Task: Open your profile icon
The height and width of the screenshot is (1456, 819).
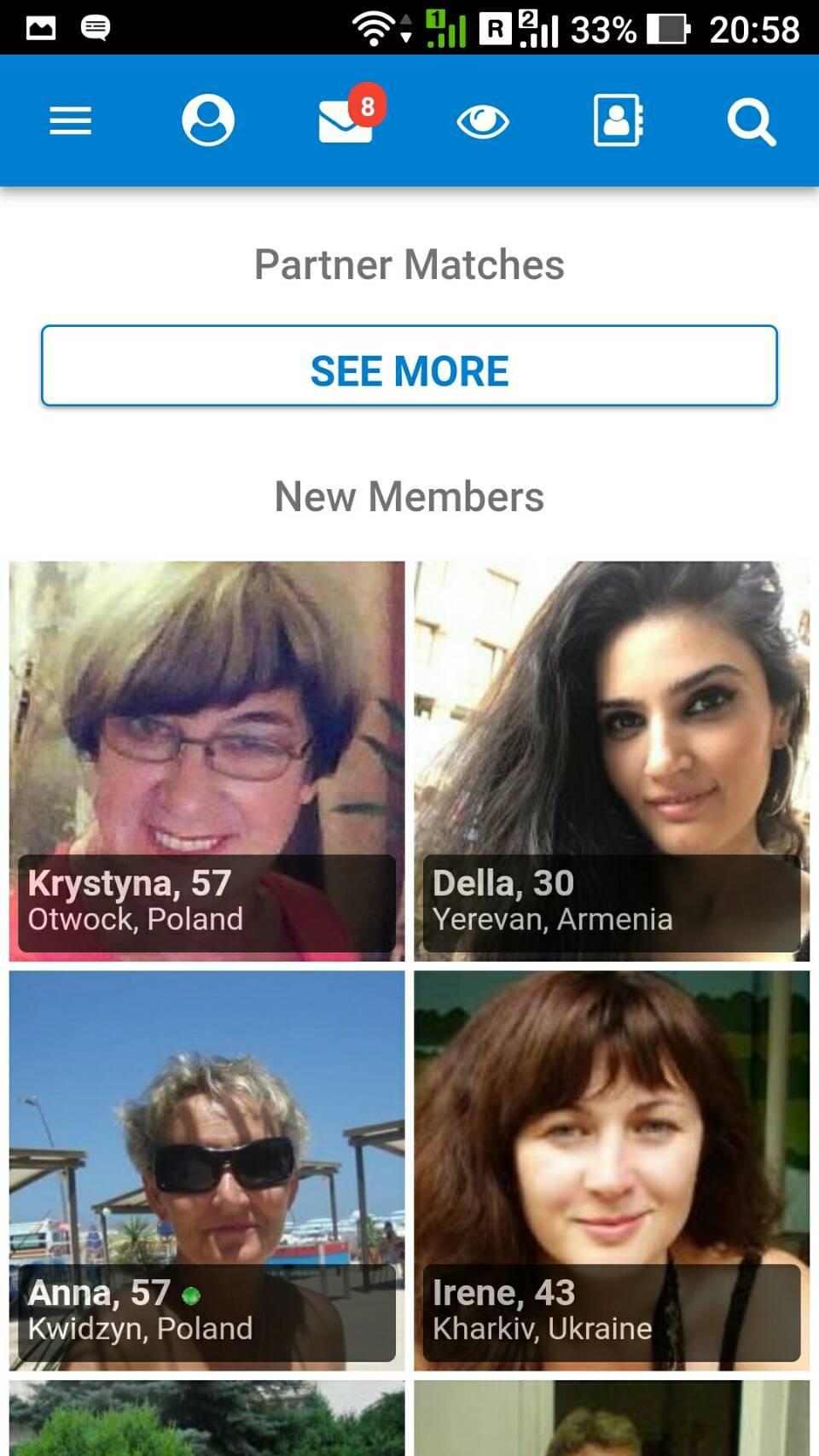Action: [207, 120]
